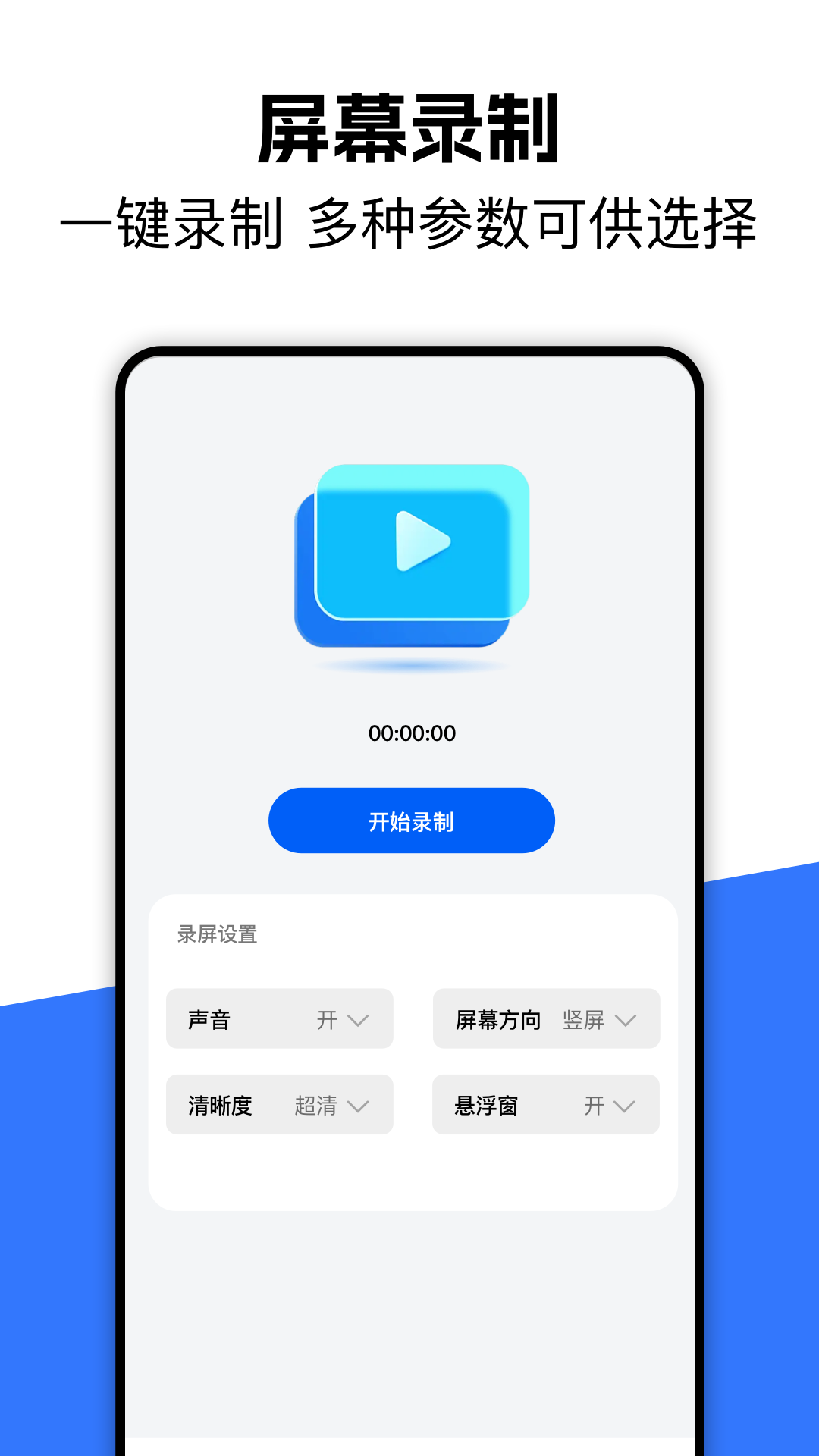Open the 悬浮窗 floating window setting control
The height and width of the screenshot is (1456, 819).
[546, 1106]
